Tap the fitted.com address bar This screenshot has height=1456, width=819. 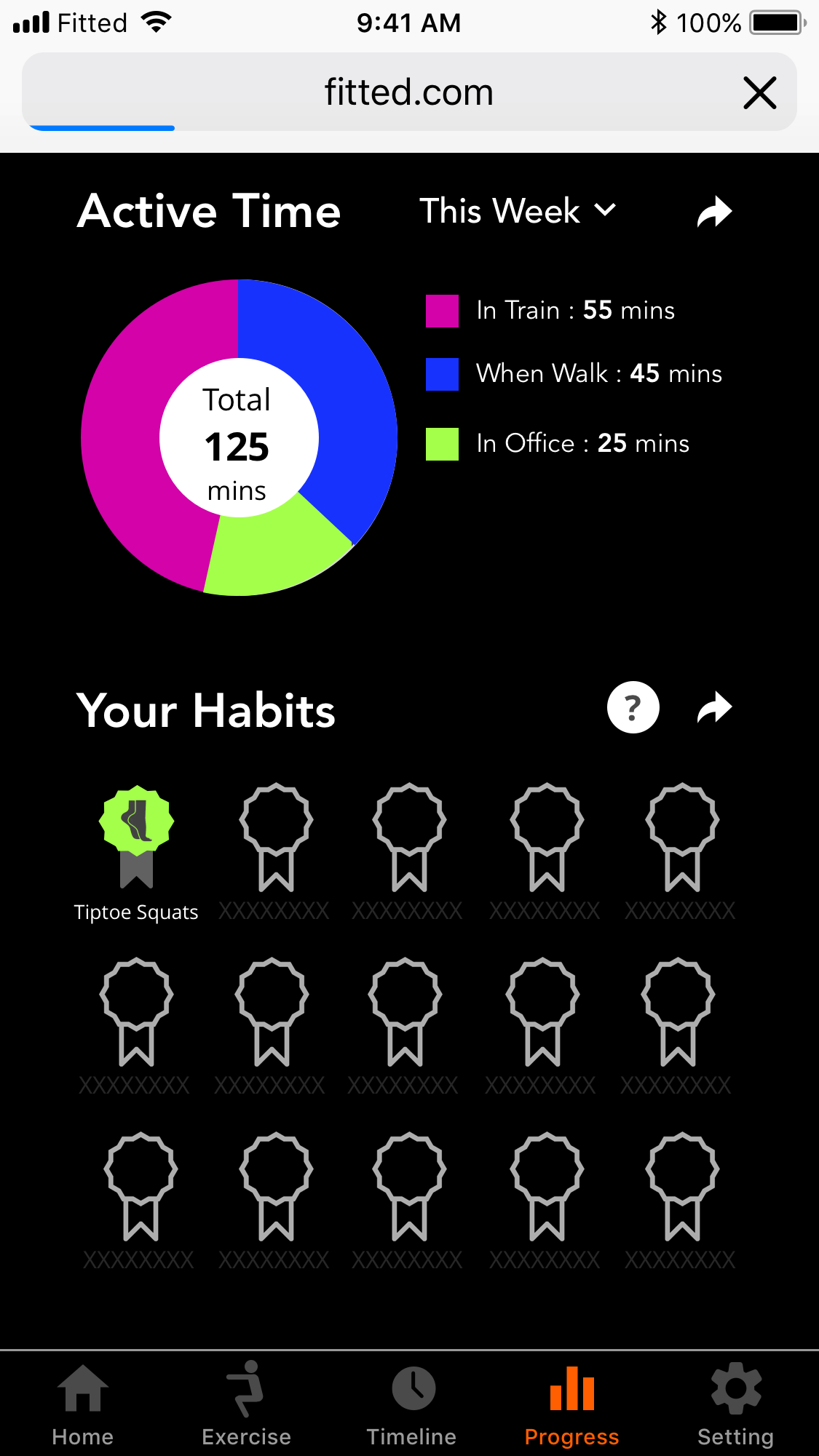point(409,92)
